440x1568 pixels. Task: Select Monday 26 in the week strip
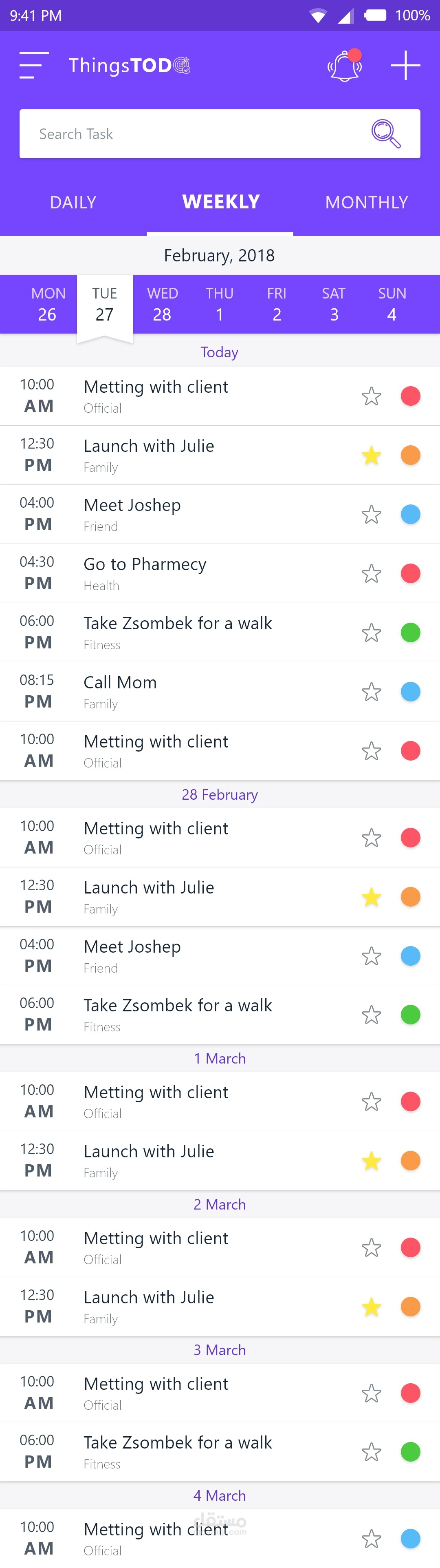(x=47, y=304)
